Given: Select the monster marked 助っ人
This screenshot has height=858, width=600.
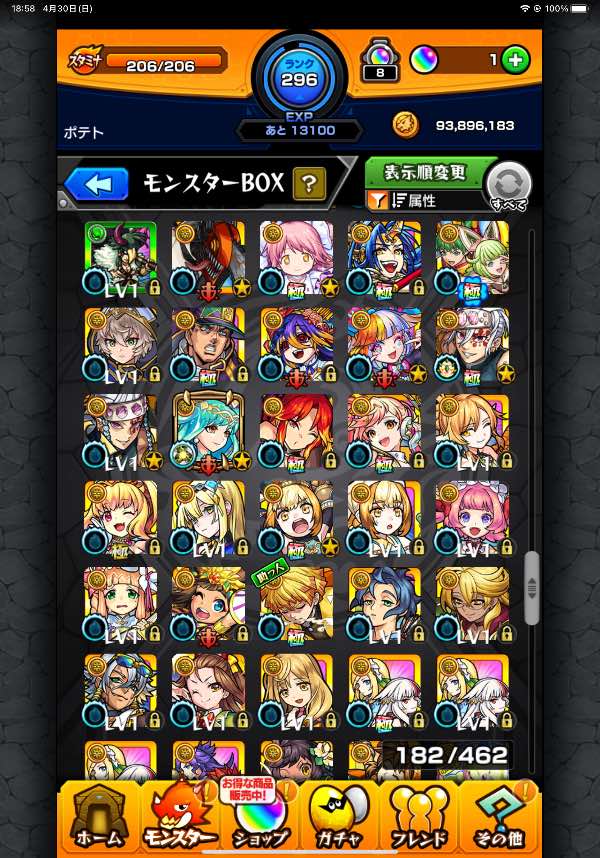Looking at the screenshot, I should coord(297,605).
